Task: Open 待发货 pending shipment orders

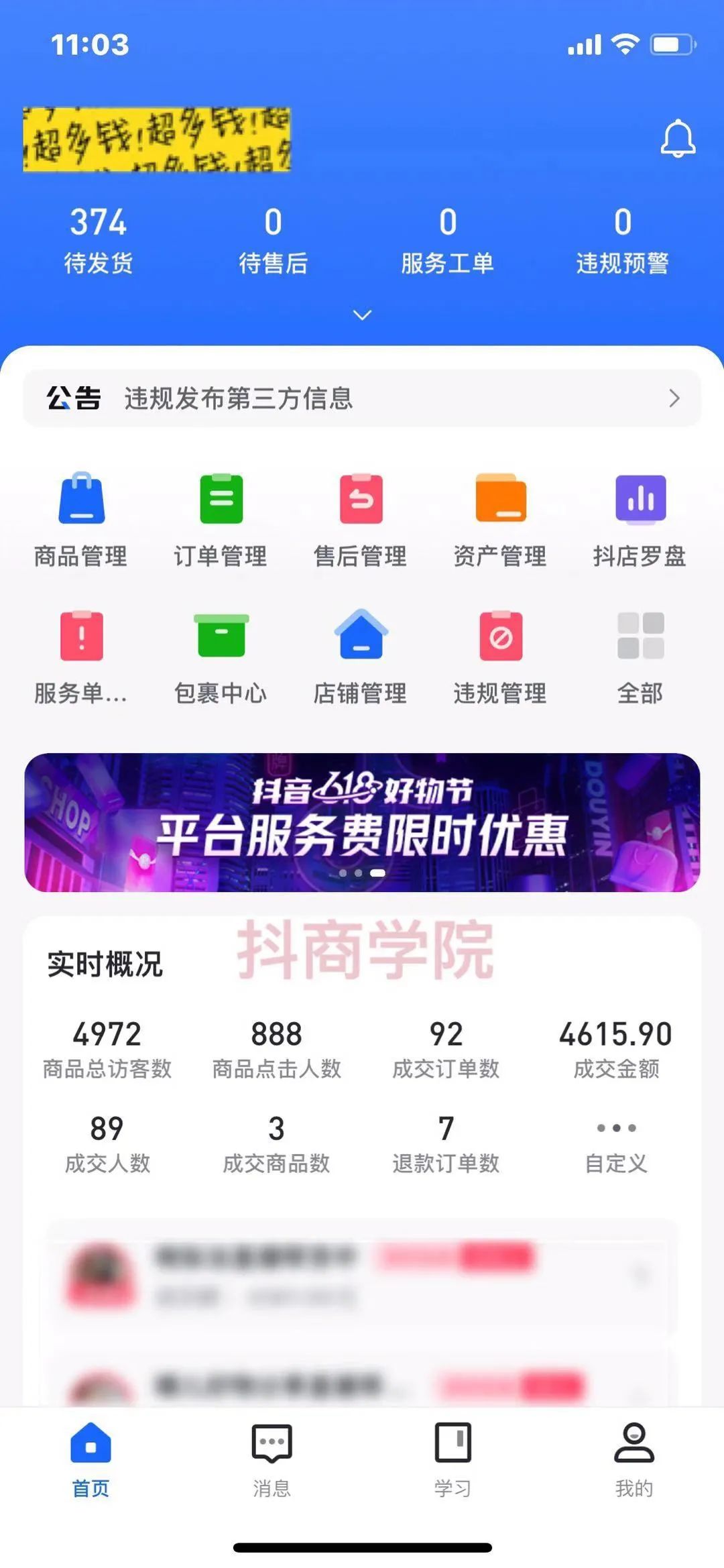Action: pos(98,239)
